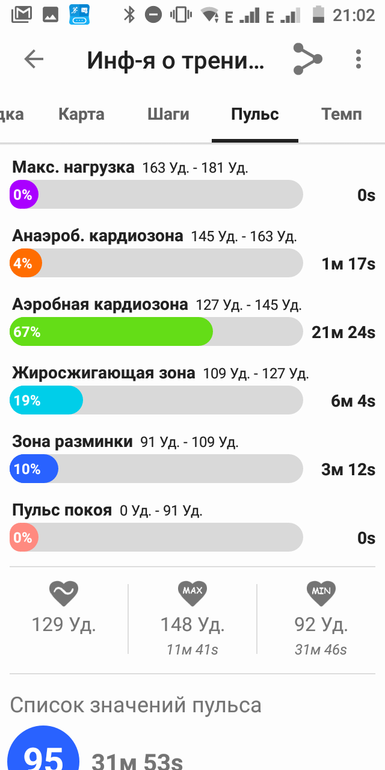Select the Пульс tab
This screenshot has width=385, height=770.
tap(255, 114)
